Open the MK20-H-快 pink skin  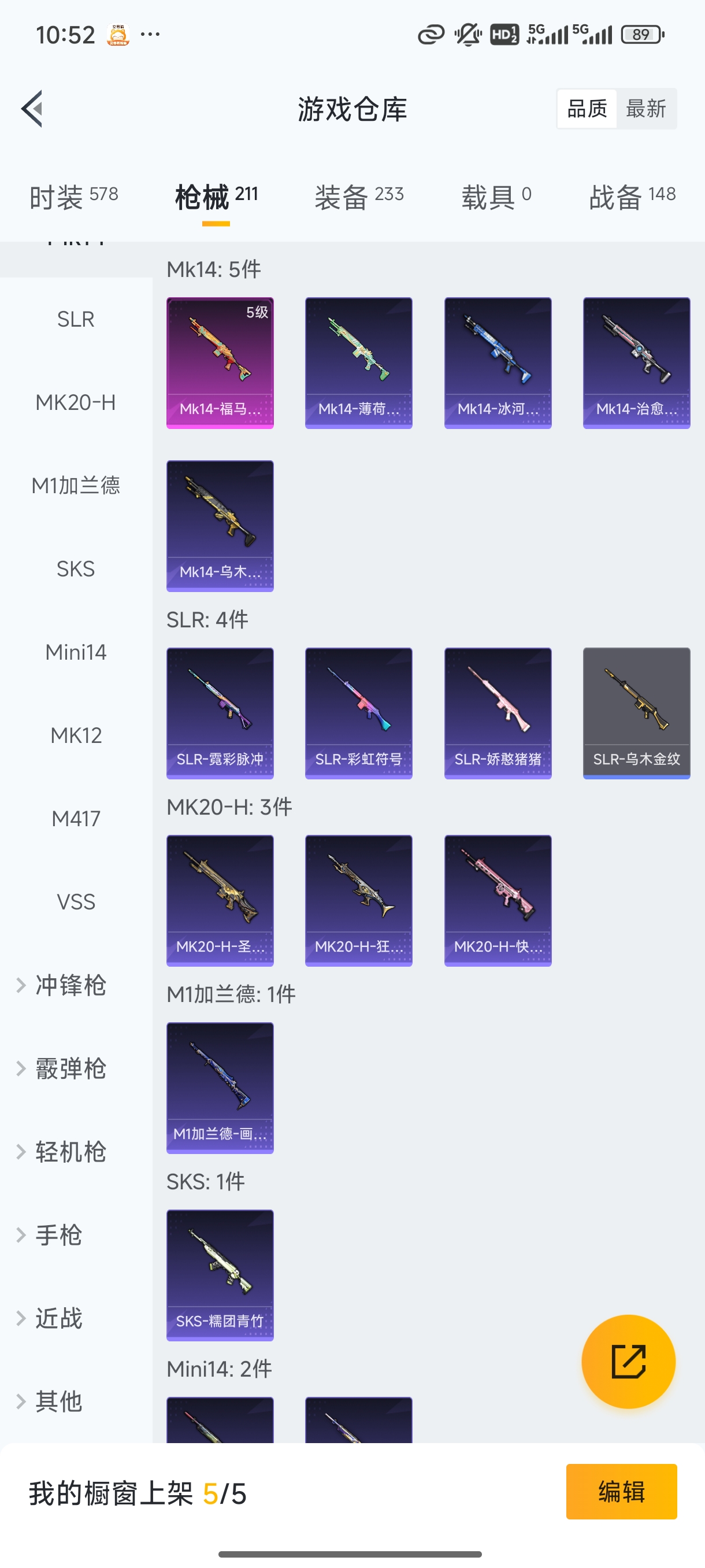pos(497,900)
